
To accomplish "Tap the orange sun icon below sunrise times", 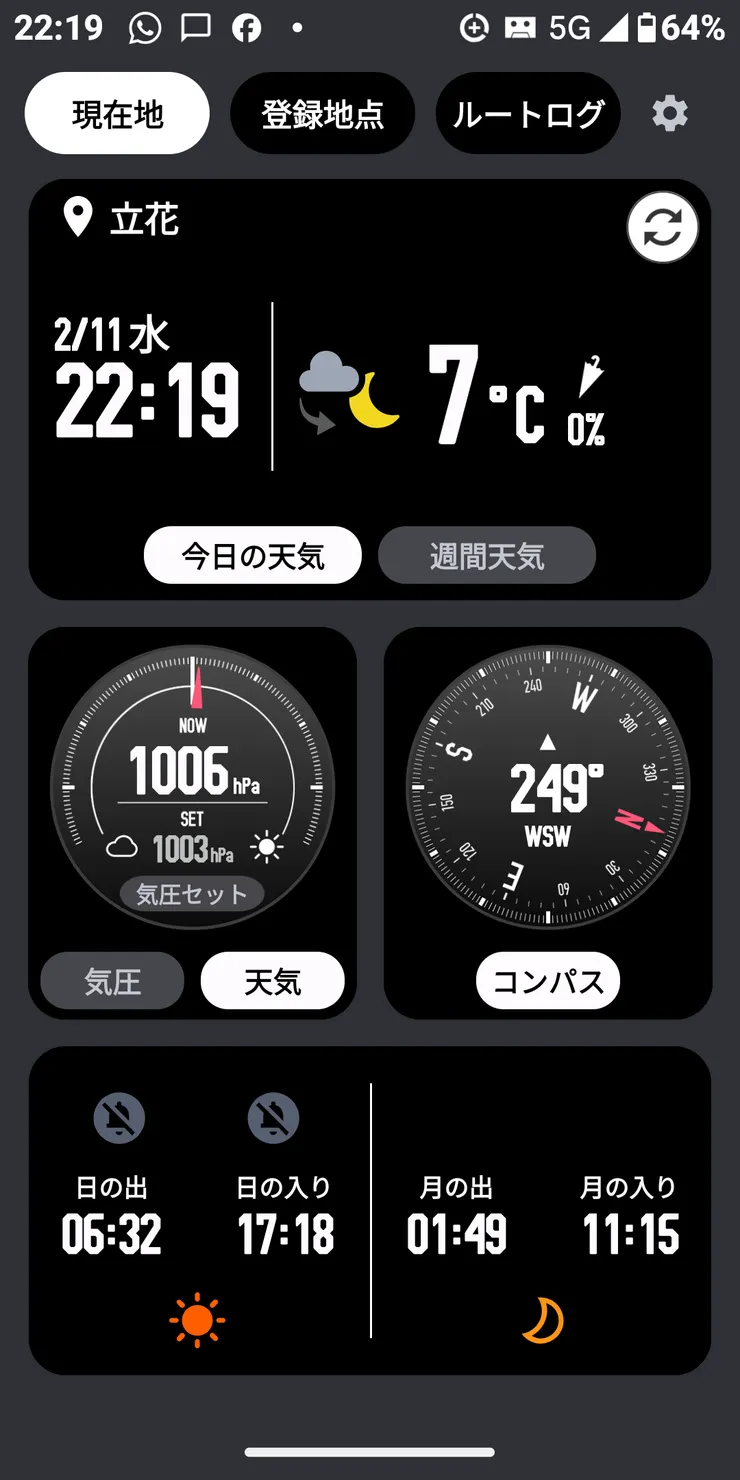I will click(x=199, y=1319).
